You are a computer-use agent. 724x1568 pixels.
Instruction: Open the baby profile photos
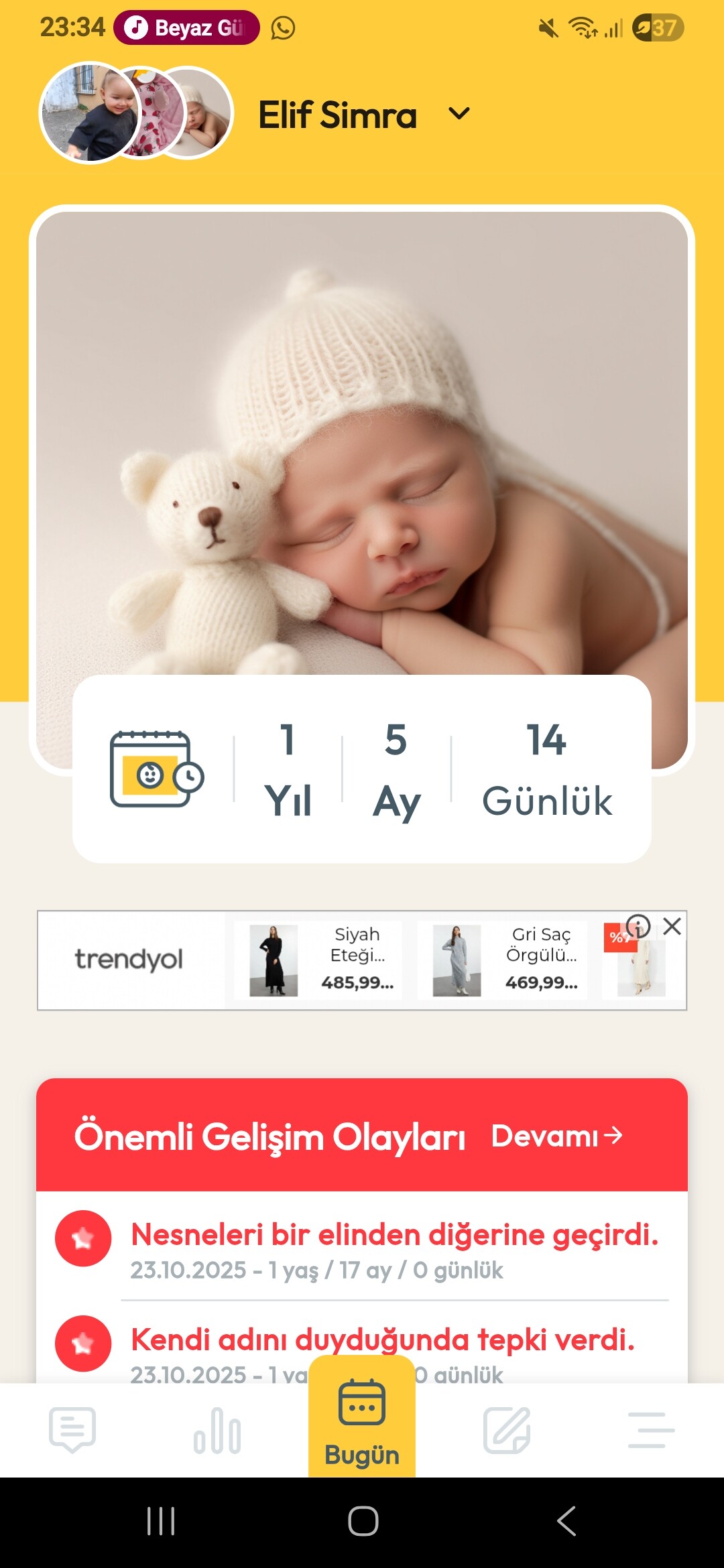(x=137, y=113)
